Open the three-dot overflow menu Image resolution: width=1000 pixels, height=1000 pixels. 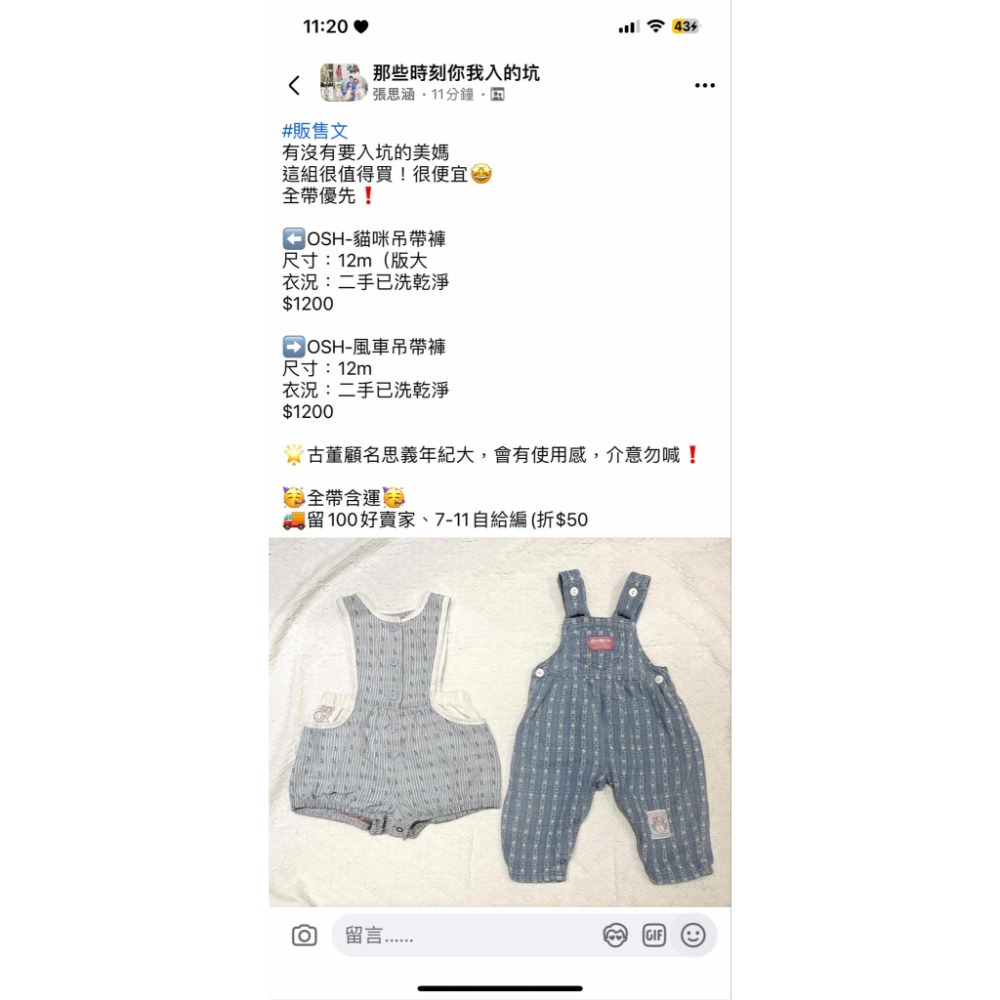[x=704, y=85]
